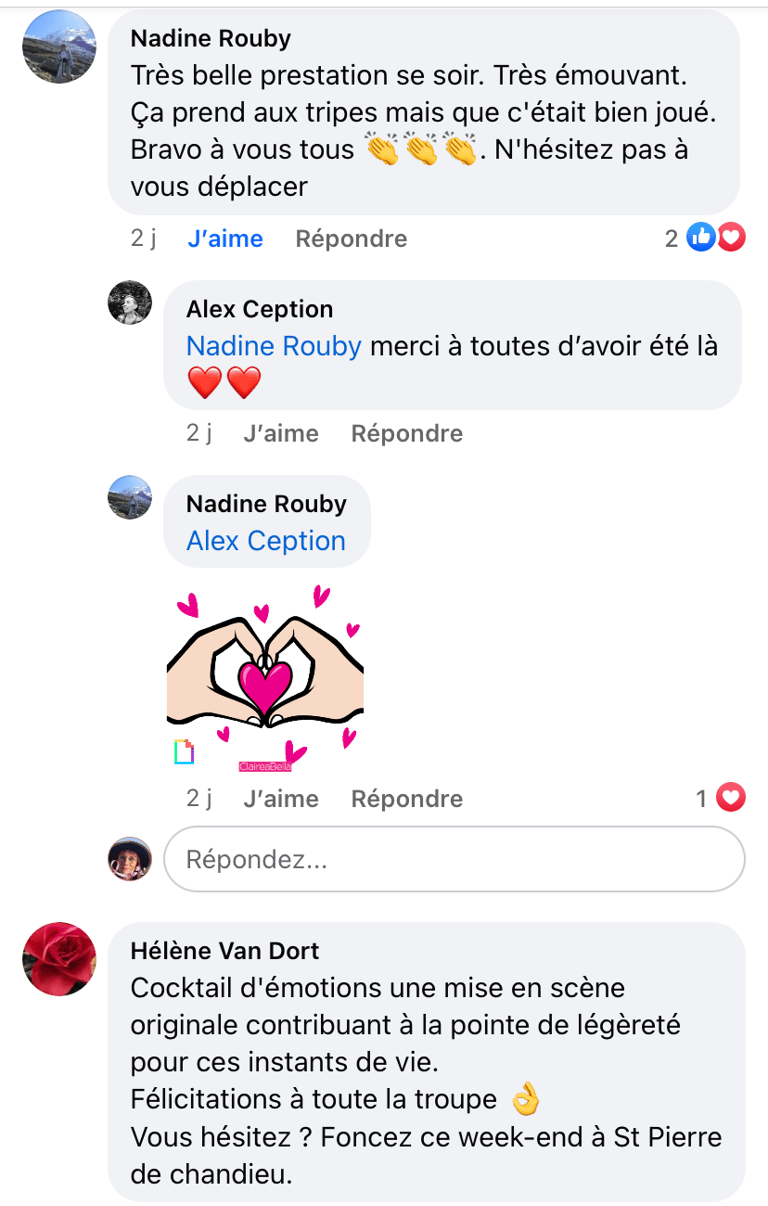Image resolution: width=768 pixels, height=1206 pixels.
Task: Like Alex Ception's reply with J'aime
Action: 281,433
